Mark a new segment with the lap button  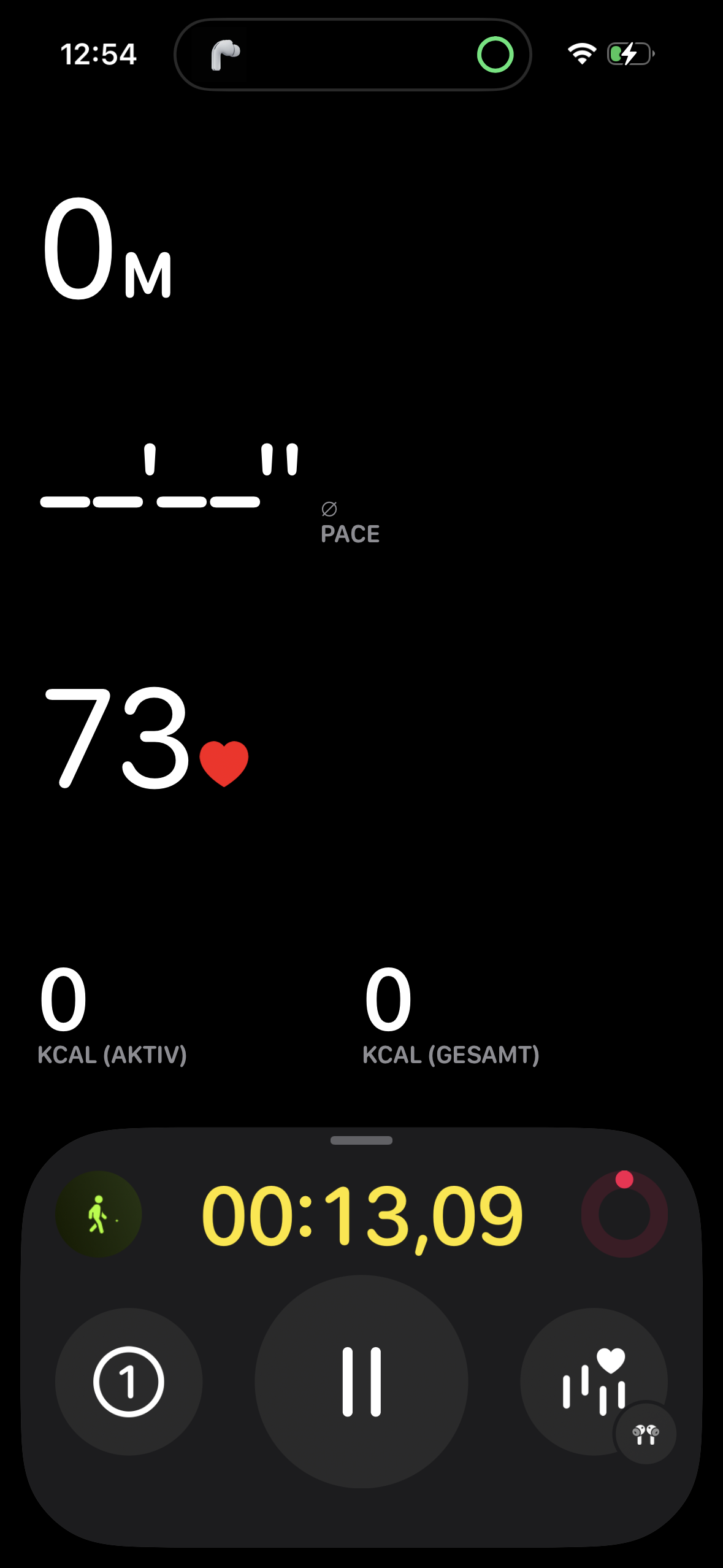pyautogui.click(x=129, y=1382)
